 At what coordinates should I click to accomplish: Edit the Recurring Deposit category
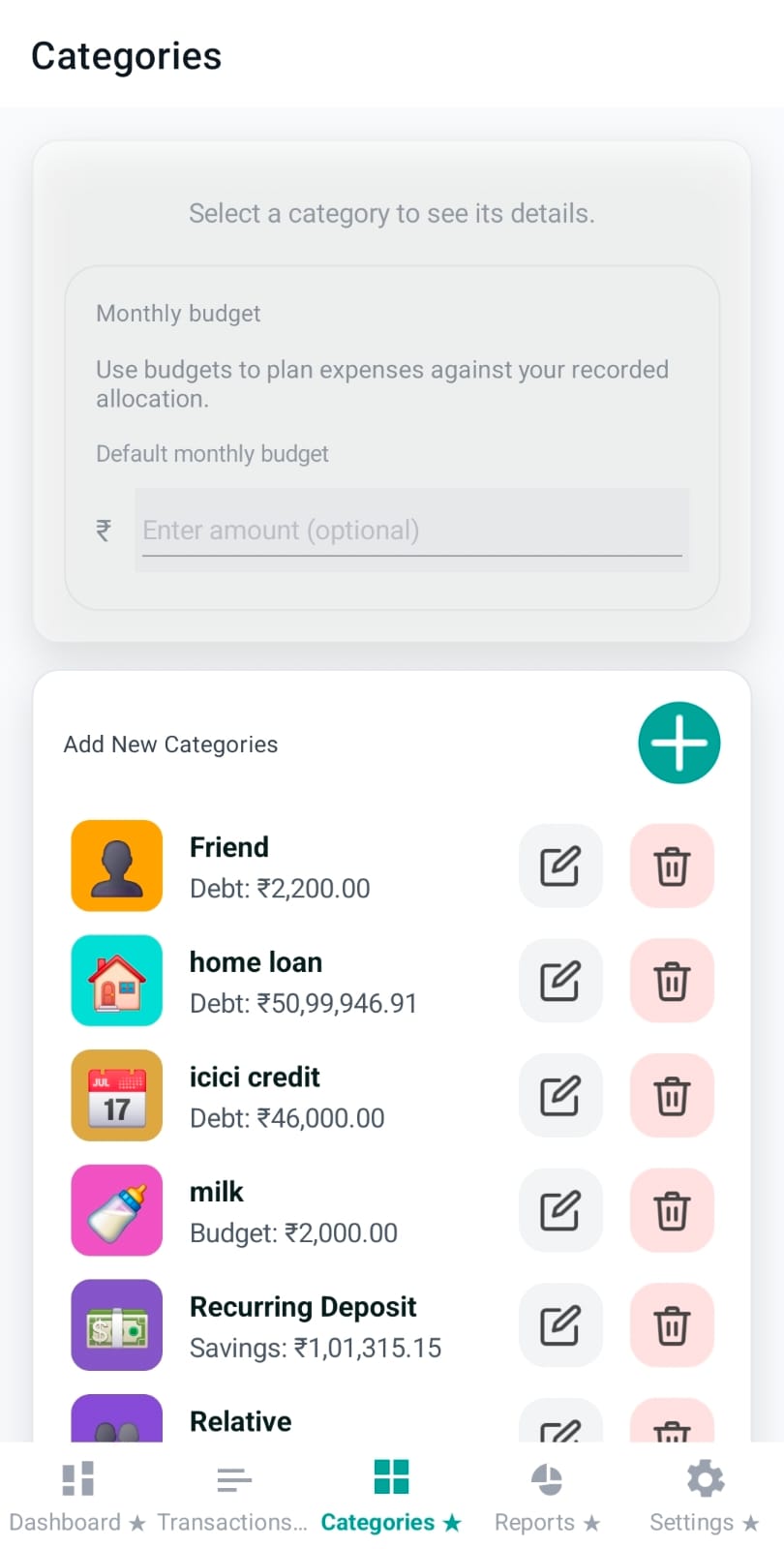point(560,1325)
